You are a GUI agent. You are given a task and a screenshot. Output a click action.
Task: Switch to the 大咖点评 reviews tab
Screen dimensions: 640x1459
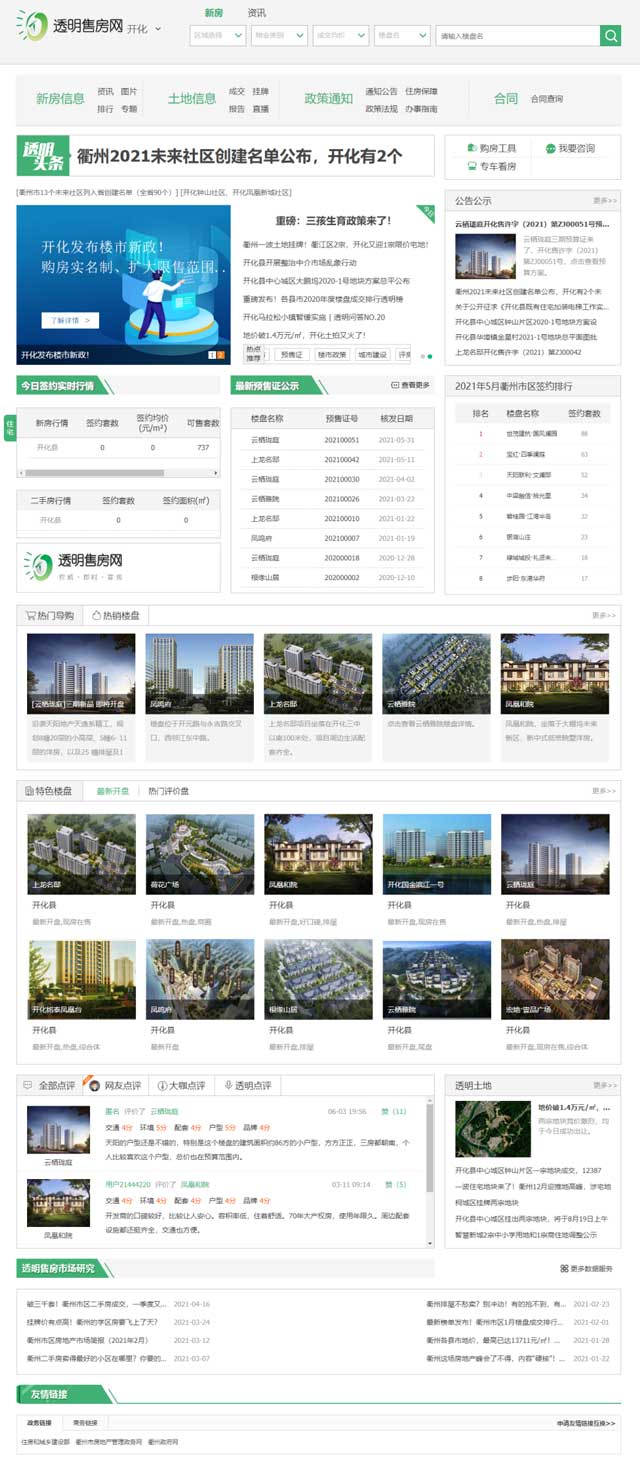(181, 1085)
